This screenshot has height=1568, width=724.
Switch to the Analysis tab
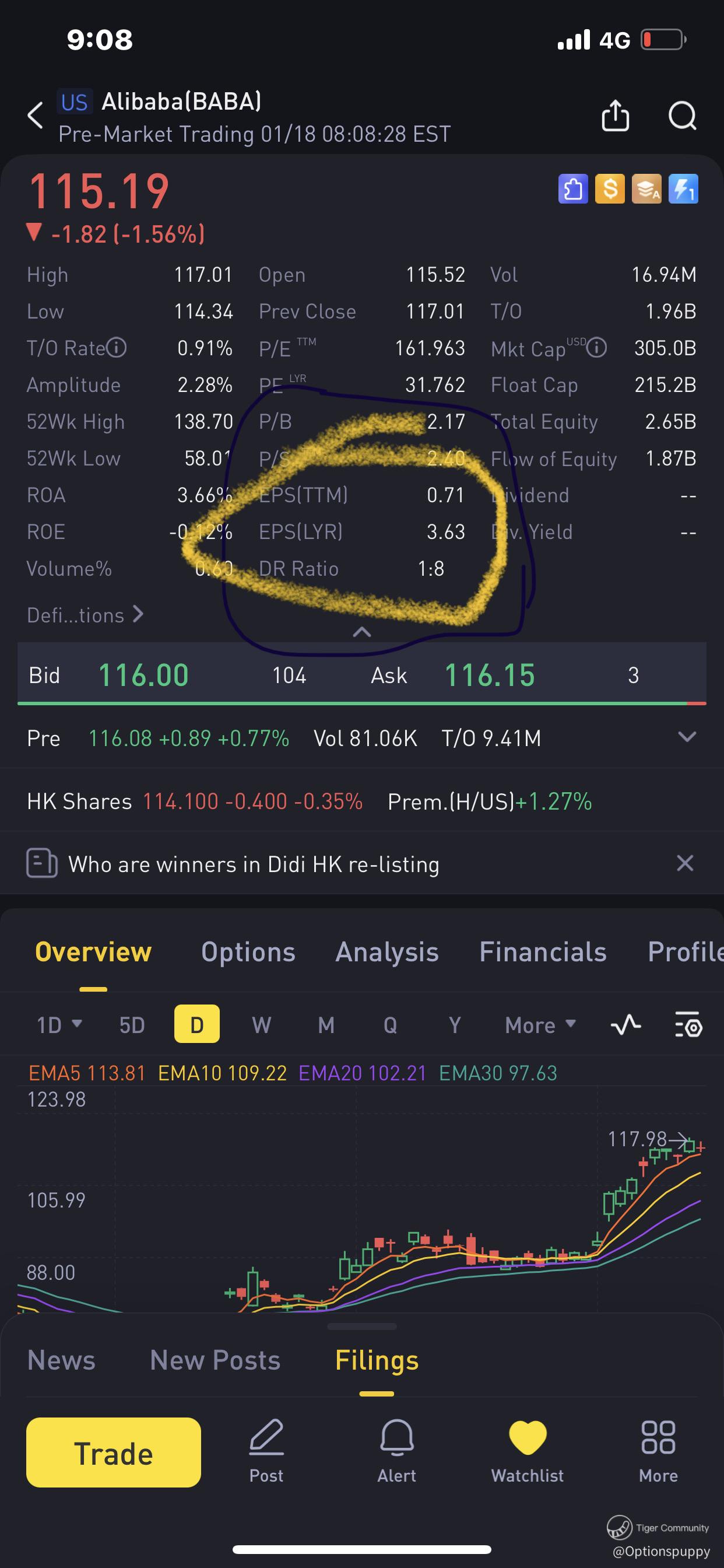click(x=387, y=952)
